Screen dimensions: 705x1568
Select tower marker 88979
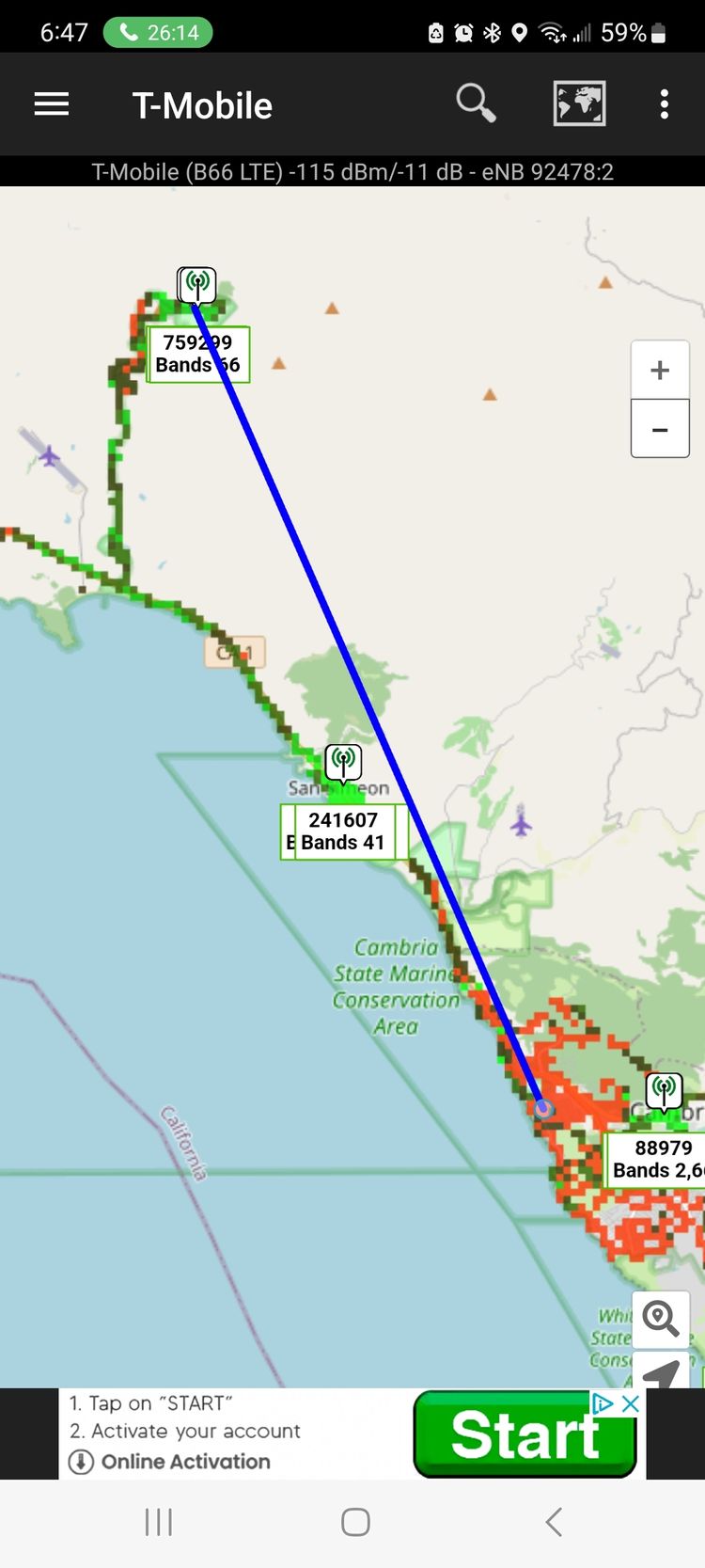(664, 1091)
